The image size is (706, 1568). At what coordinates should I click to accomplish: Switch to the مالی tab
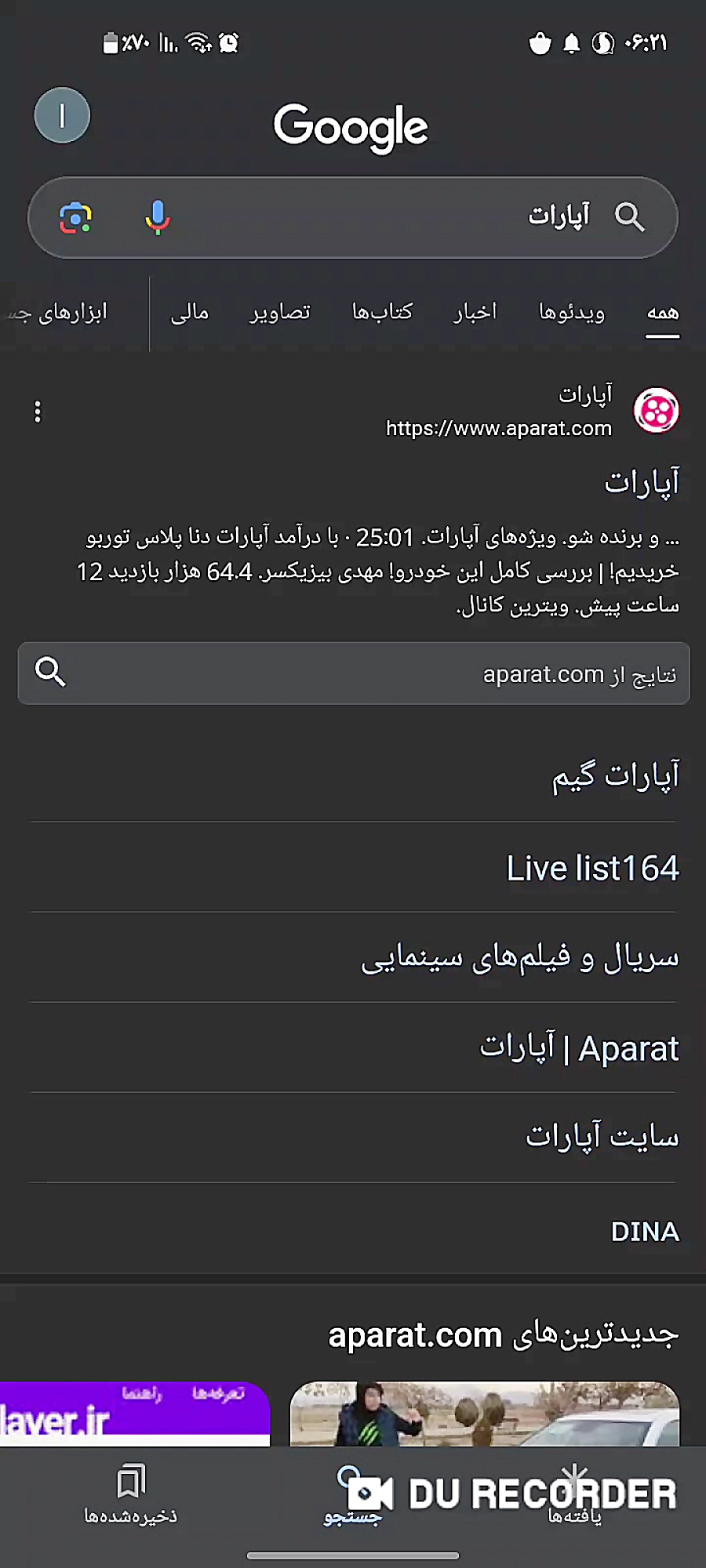click(x=190, y=312)
